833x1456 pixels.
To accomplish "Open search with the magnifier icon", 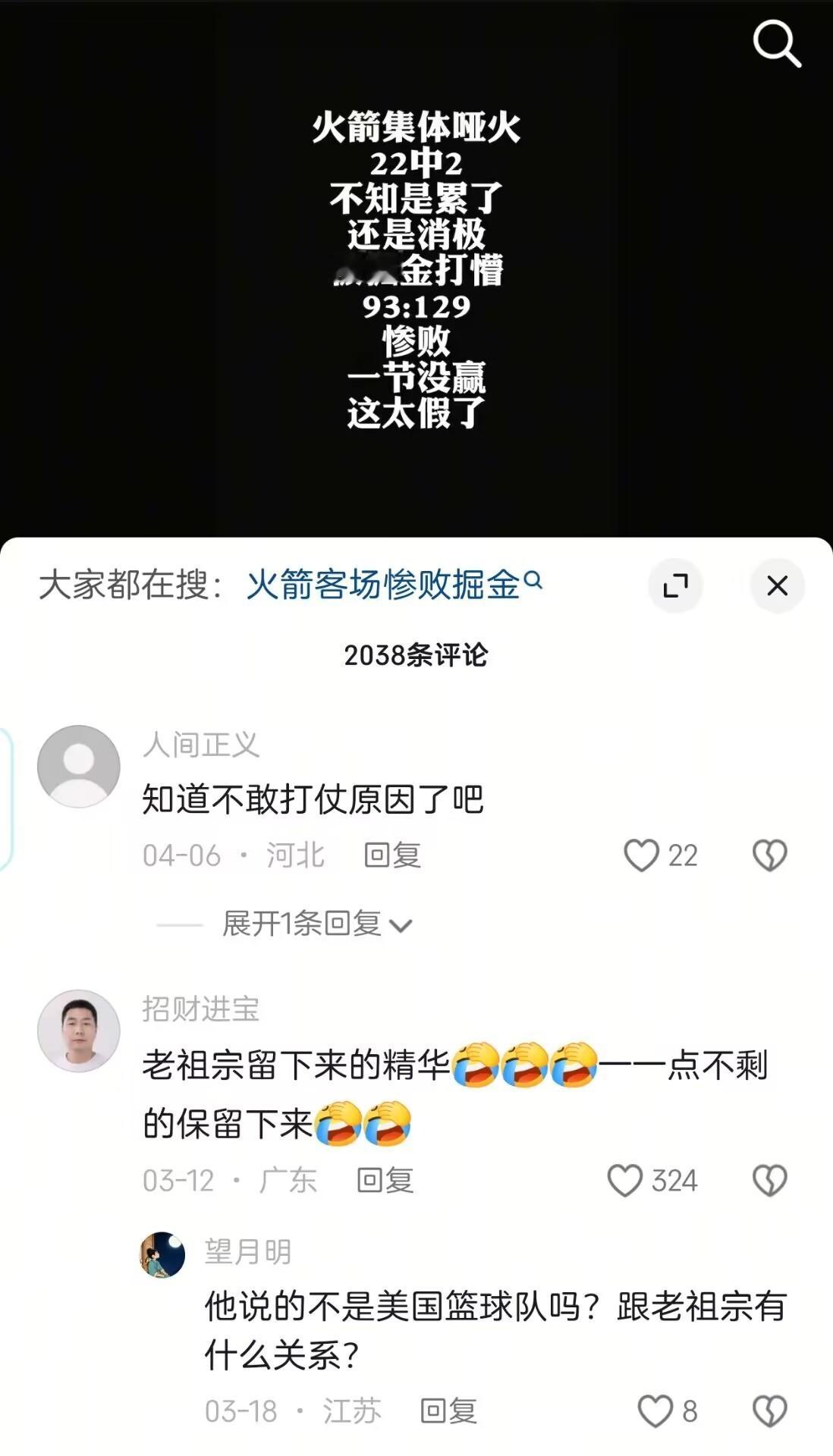I will (x=775, y=44).
